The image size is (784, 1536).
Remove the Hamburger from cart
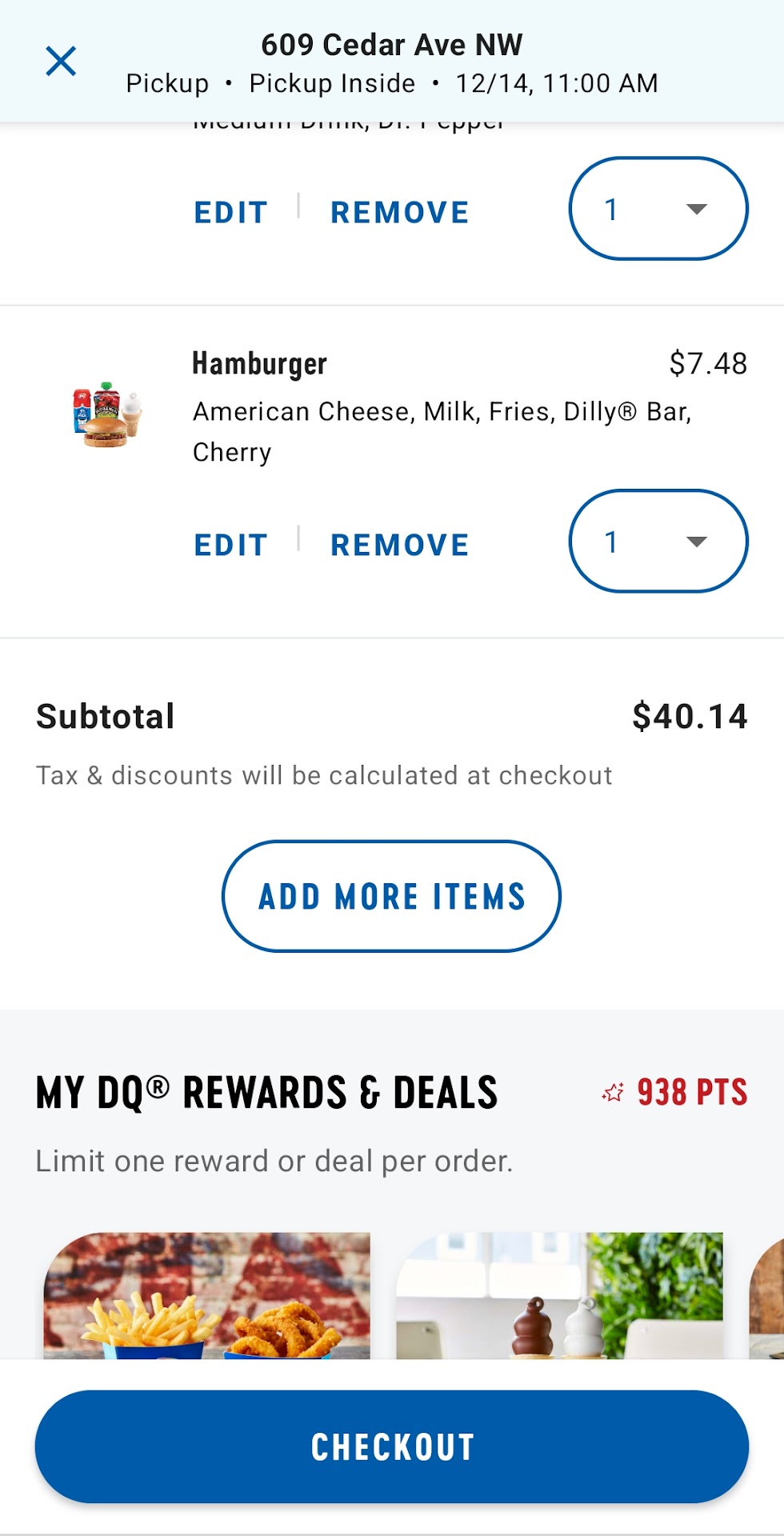(x=399, y=546)
